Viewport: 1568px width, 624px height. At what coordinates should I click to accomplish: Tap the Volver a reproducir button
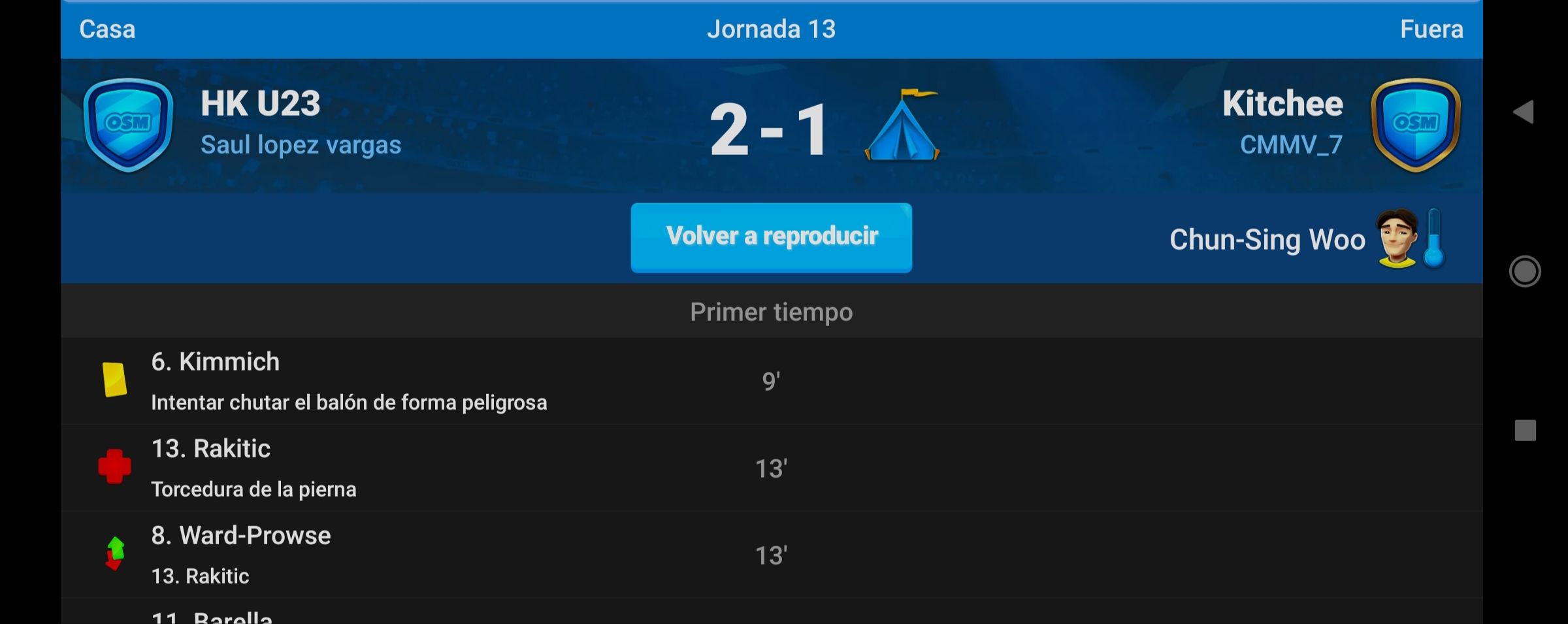(771, 237)
